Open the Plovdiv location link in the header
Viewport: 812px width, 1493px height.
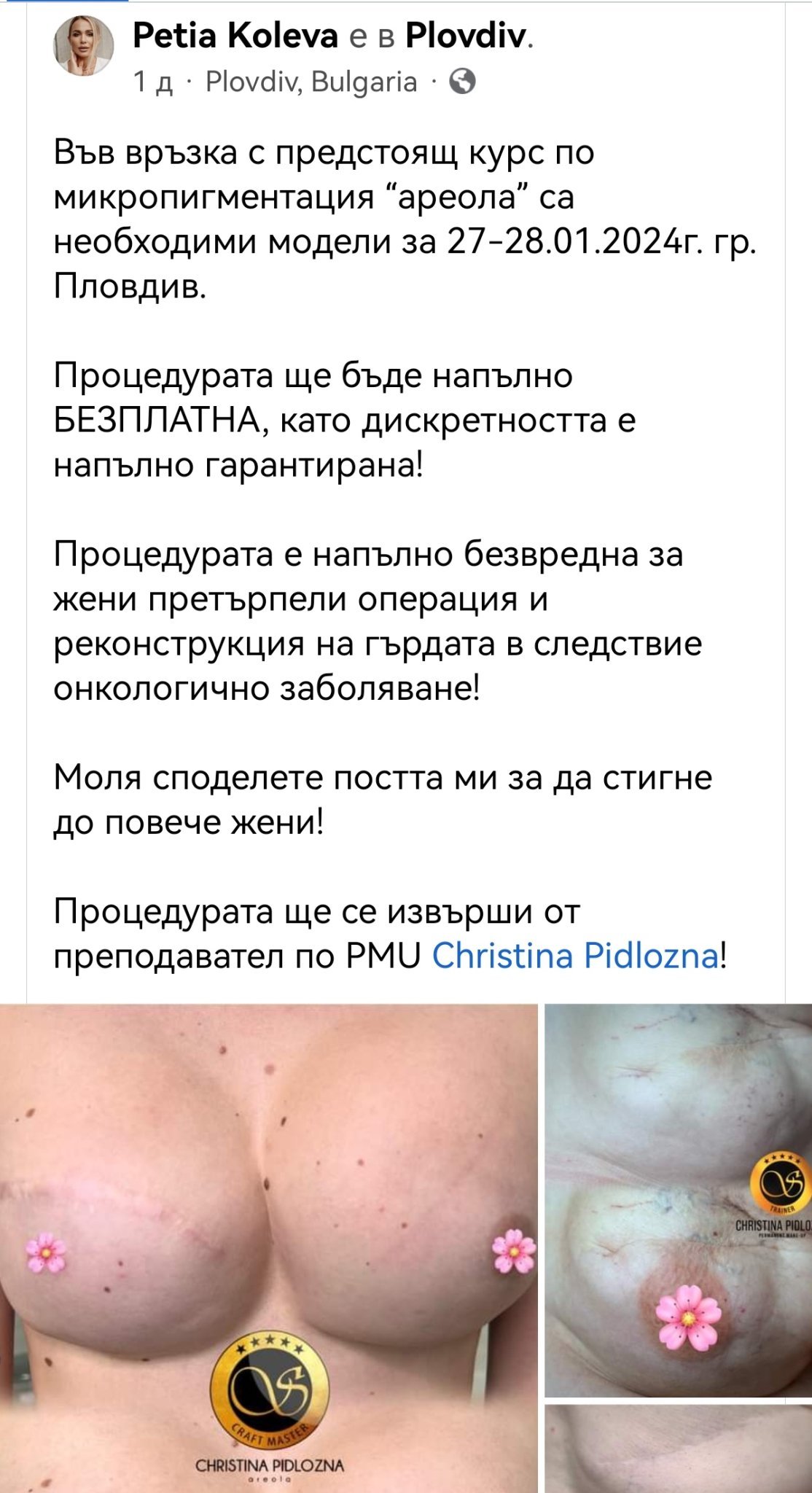tap(465, 35)
